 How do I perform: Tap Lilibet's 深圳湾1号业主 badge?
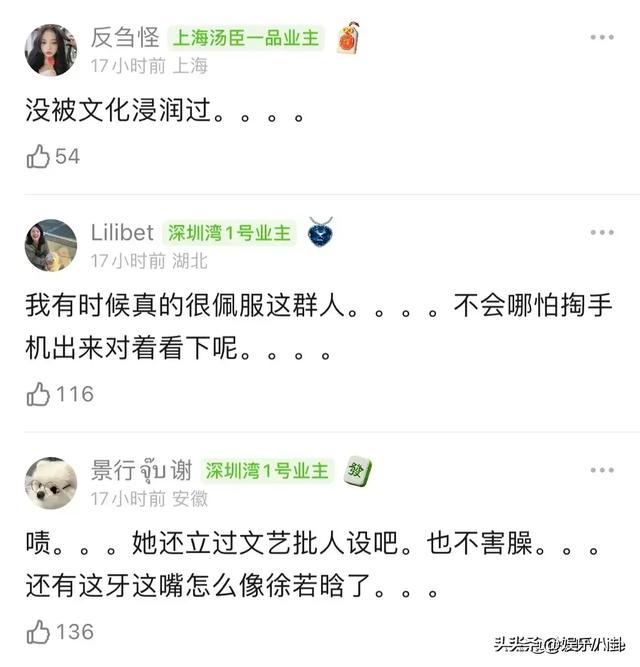230,233
